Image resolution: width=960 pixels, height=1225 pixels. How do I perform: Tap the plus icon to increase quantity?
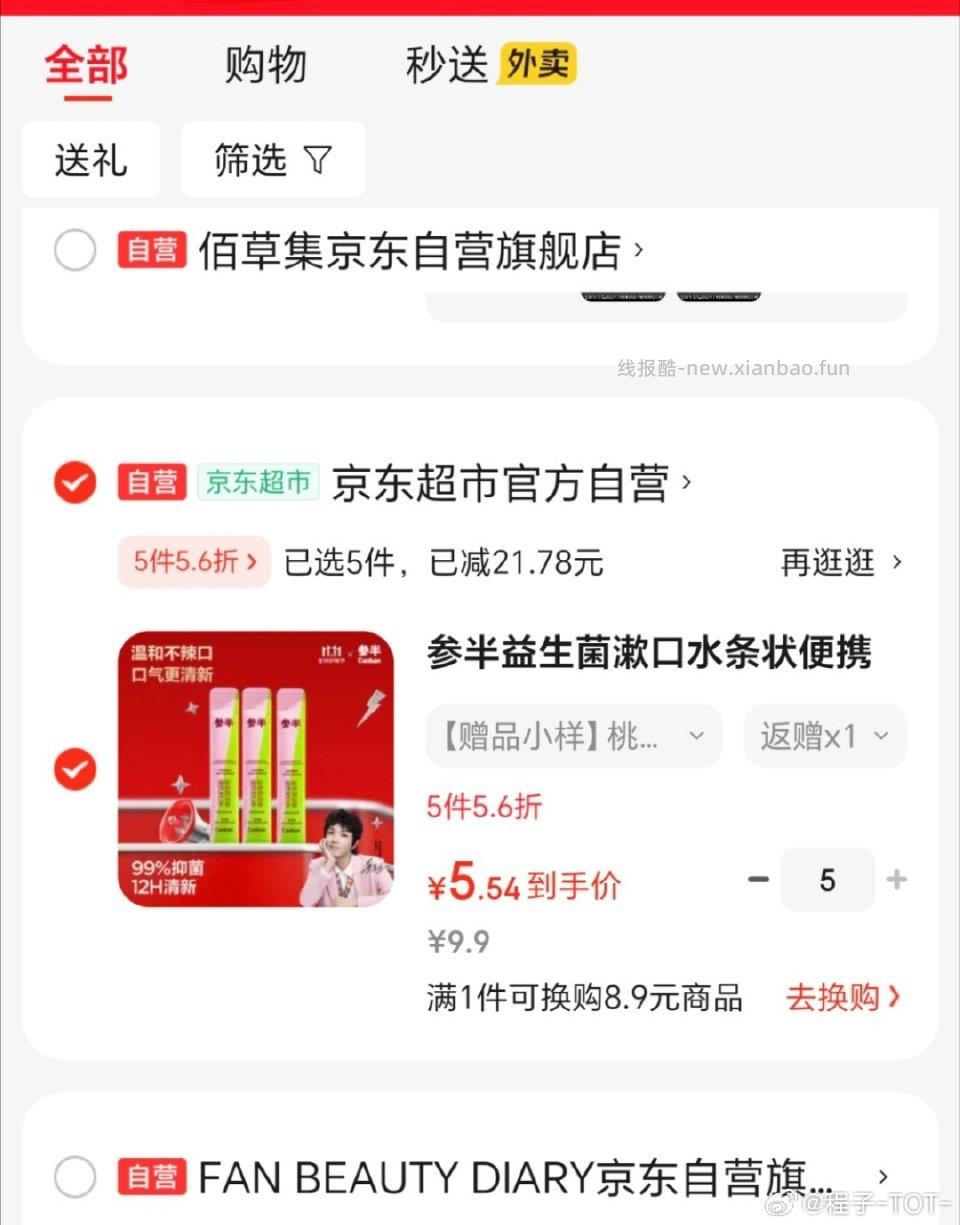897,879
